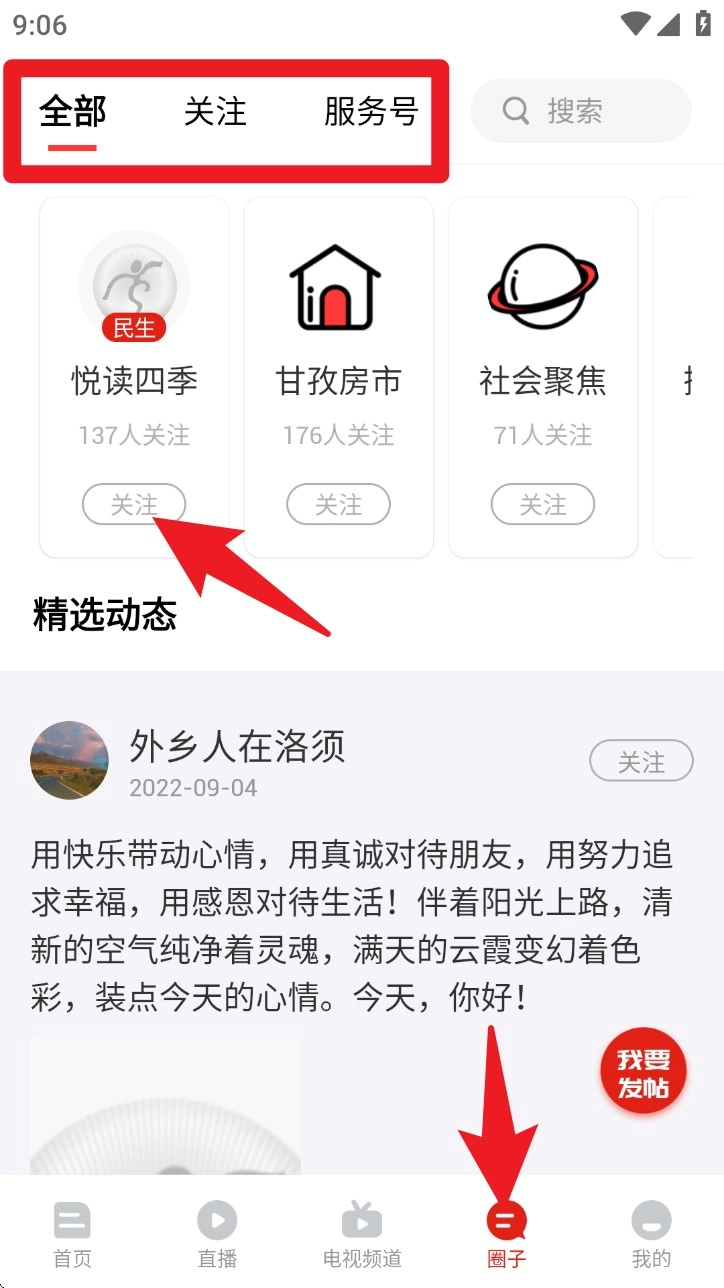
Task: Open the 服务号 tab
Action: pyautogui.click(x=370, y=112)
